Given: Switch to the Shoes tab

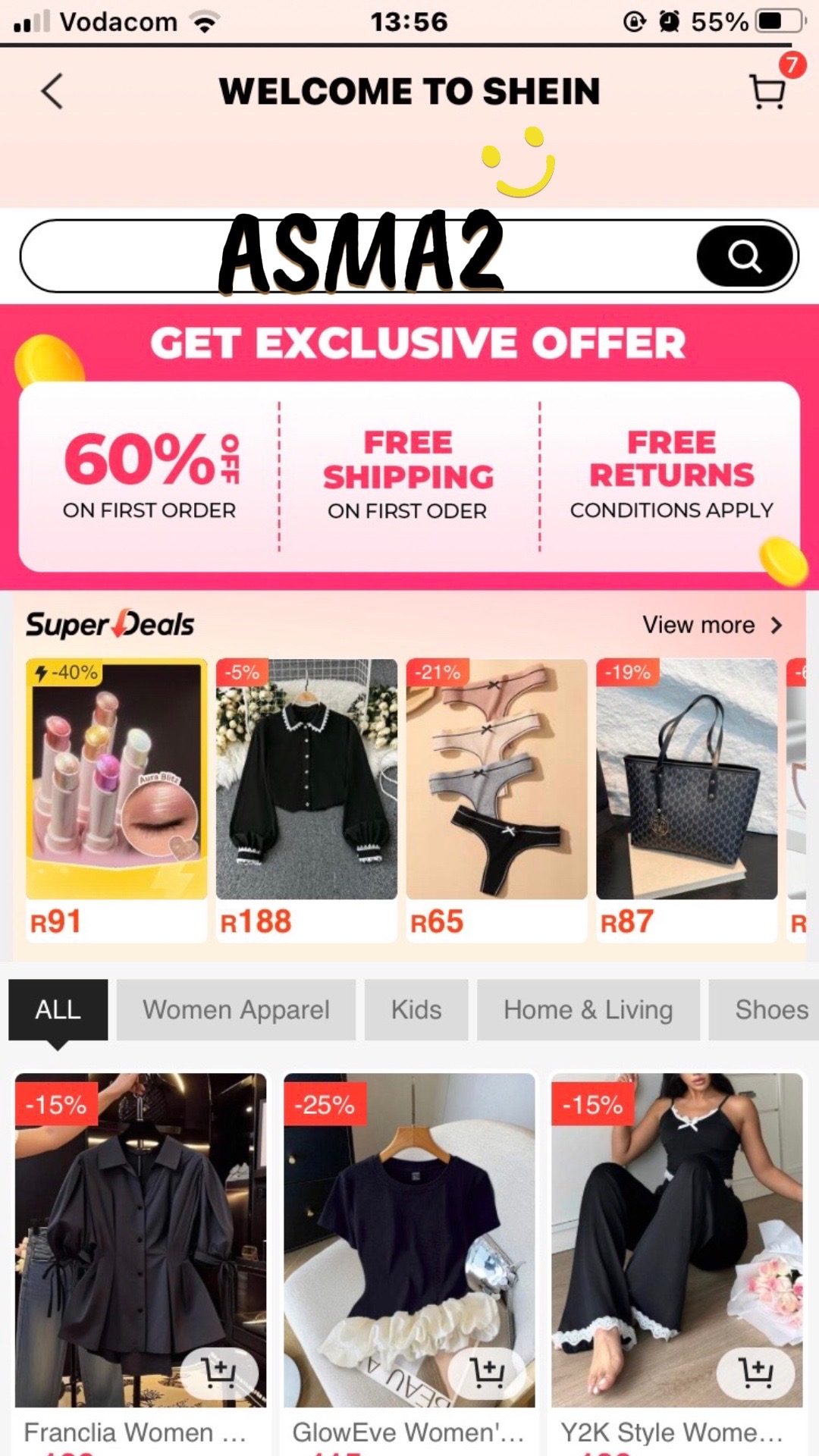Looking at the screenshot, I should (x=767, y=1009).
